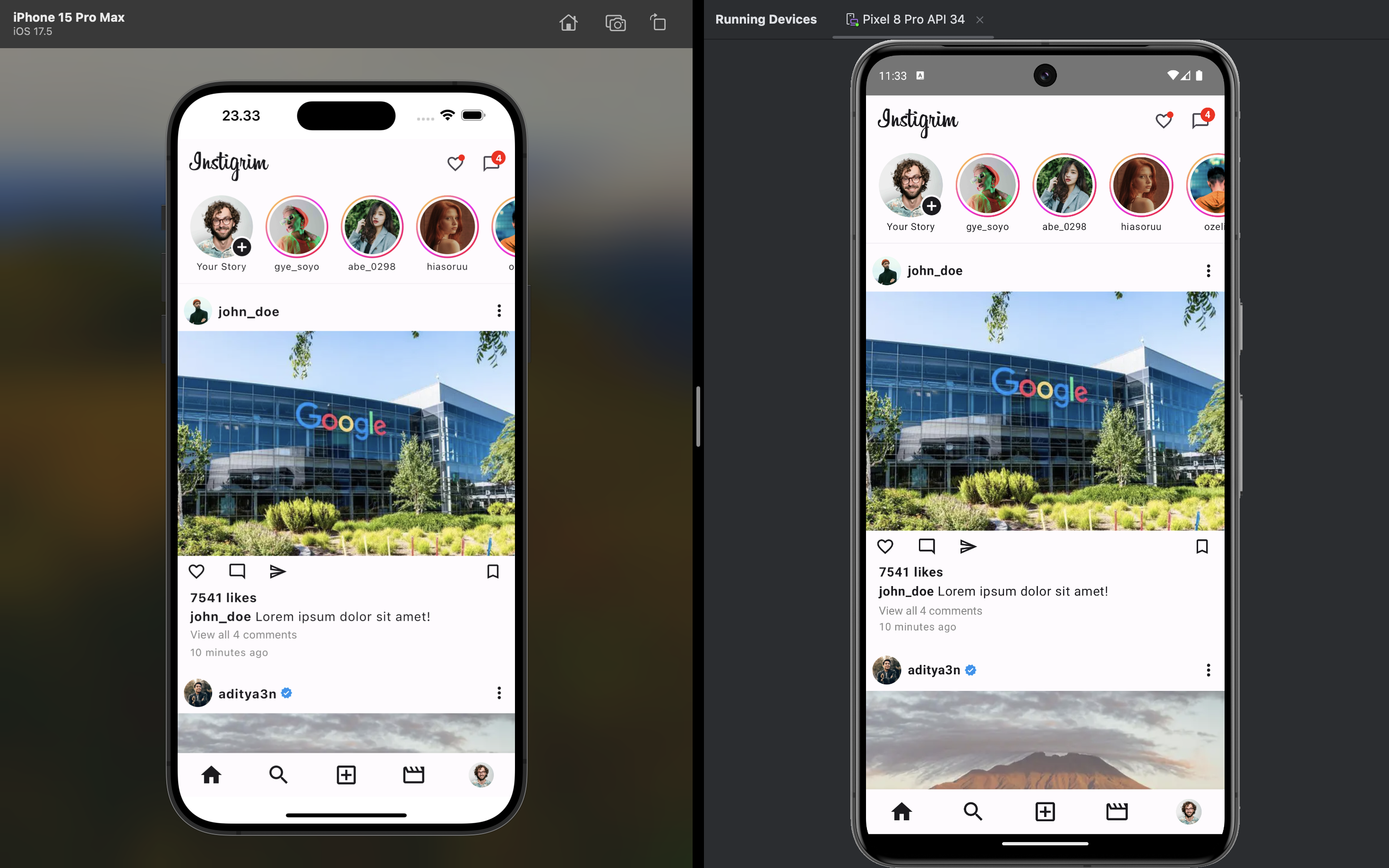
Task: Open aditya3n post options on the Pixel
Action: [1208, 670]
